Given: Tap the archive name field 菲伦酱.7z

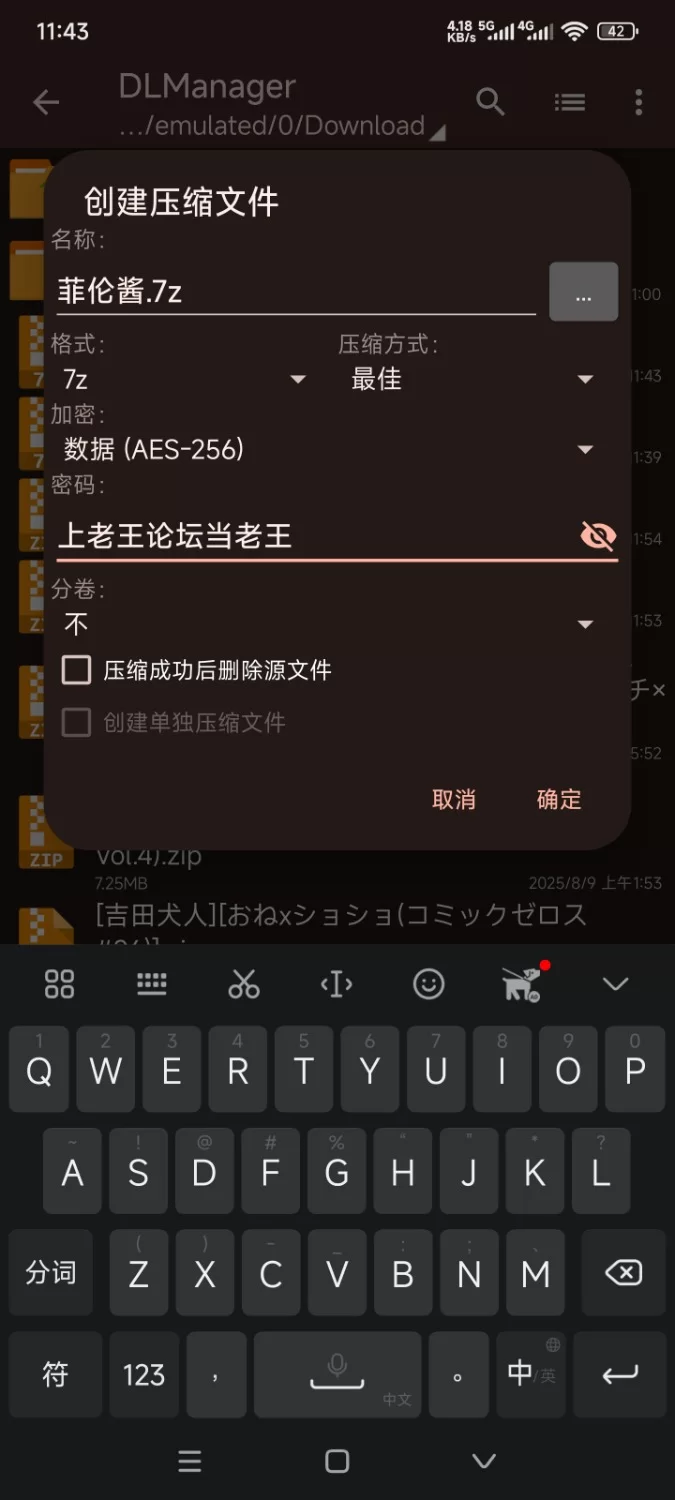Looking at the screenshot, I should click(x=295, y=291).
